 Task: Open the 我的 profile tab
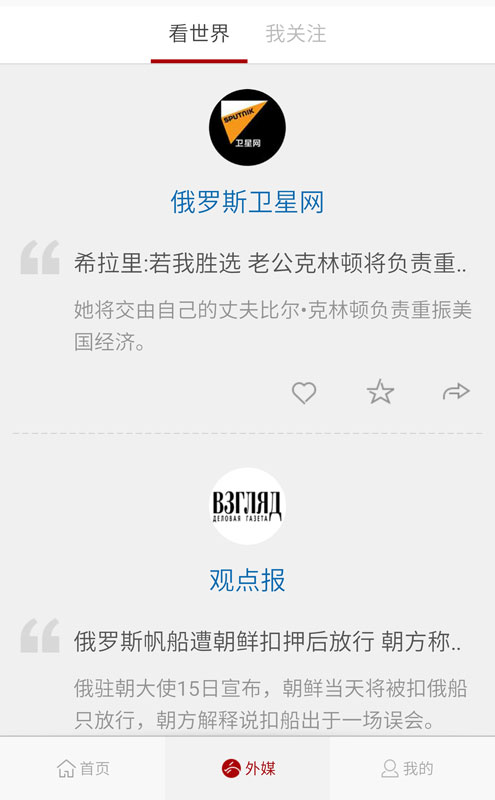click(x=407, y=768)
